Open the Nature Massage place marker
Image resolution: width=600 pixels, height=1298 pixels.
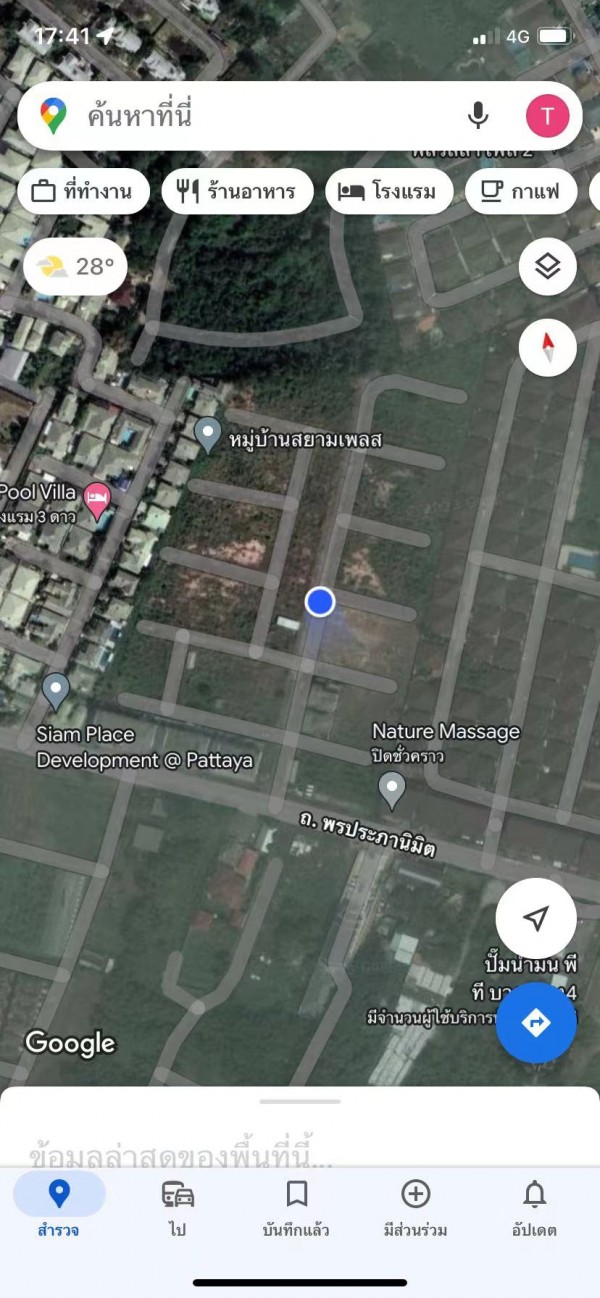pos(392,790)
